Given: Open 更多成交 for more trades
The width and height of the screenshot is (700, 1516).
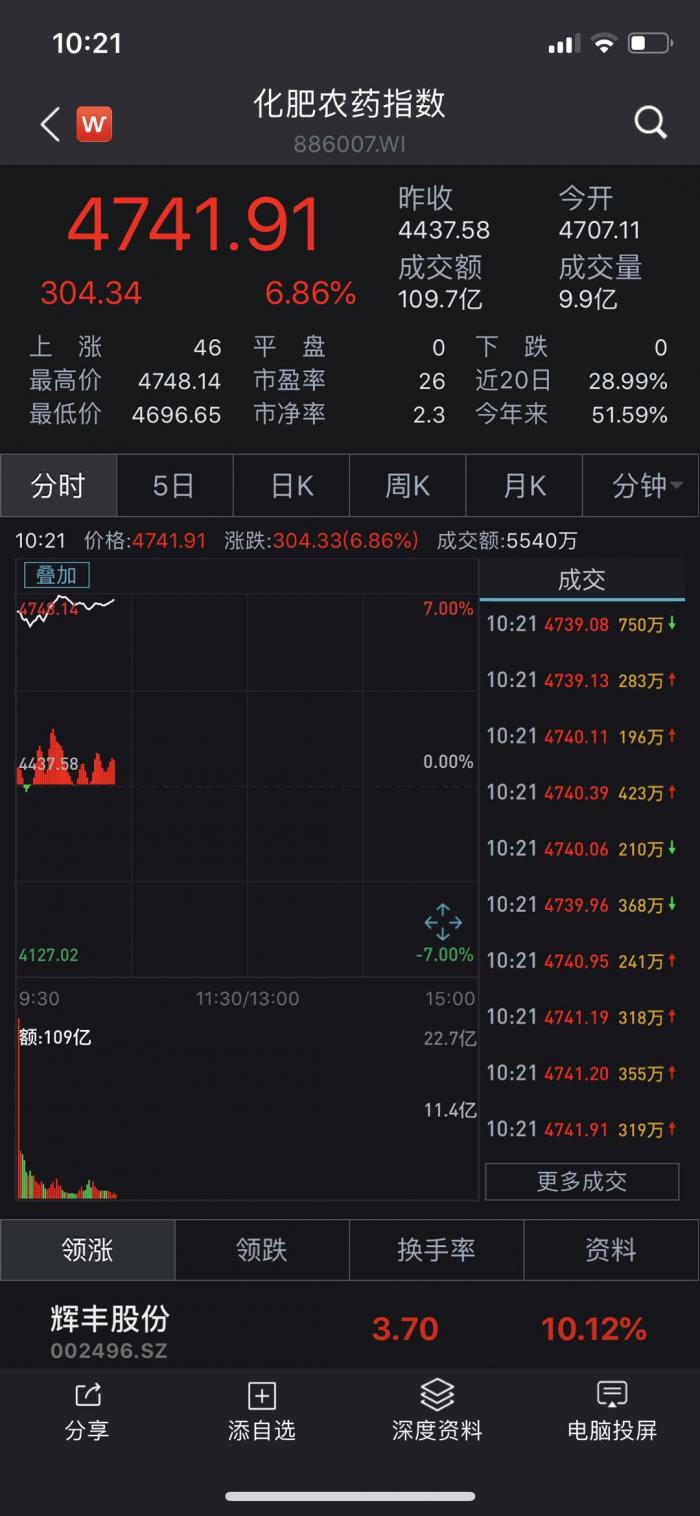Looking at the screenshot, I should [581, 1181].
